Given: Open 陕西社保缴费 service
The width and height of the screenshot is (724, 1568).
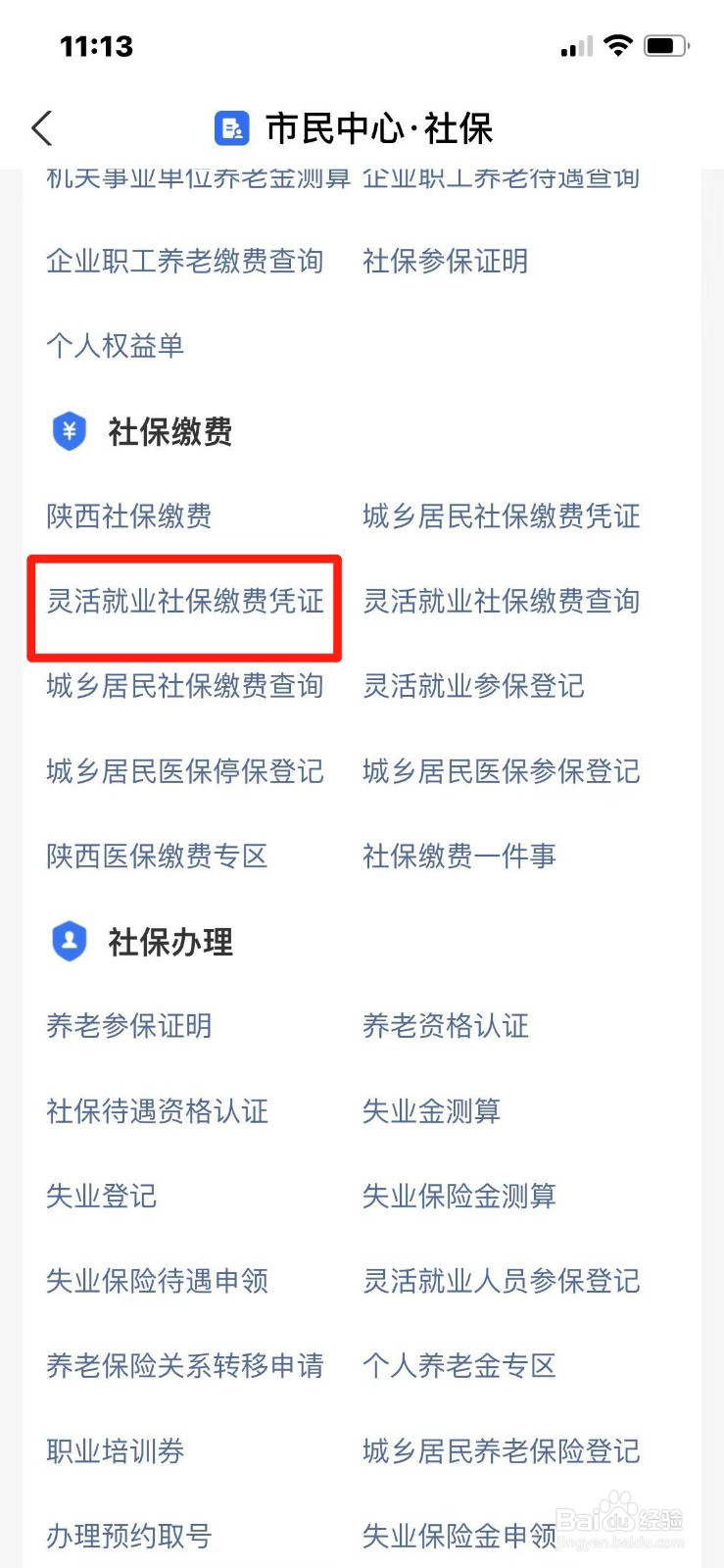Looking at the screenshot, I should point(128,517).
